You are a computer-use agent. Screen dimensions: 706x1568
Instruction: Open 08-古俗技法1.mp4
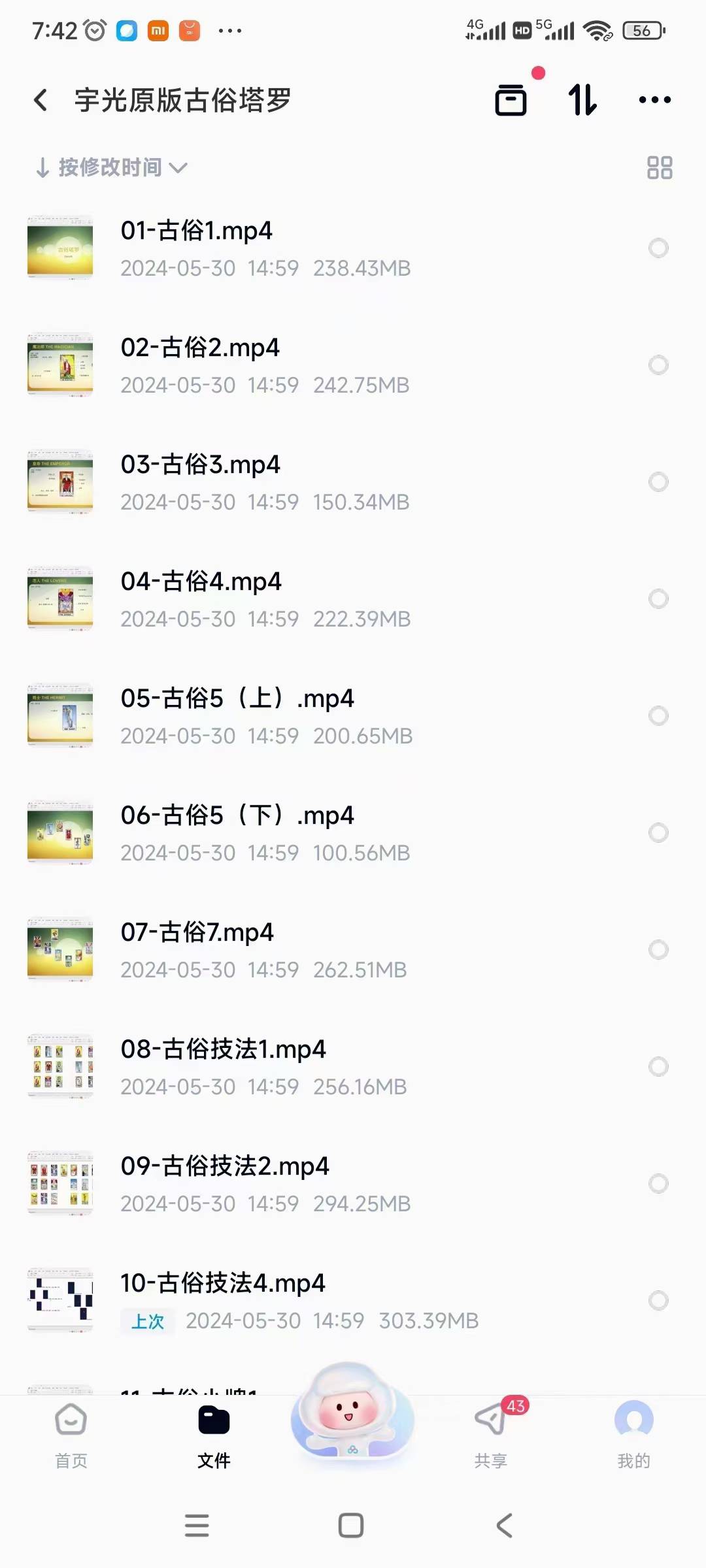pos(223,1050)
